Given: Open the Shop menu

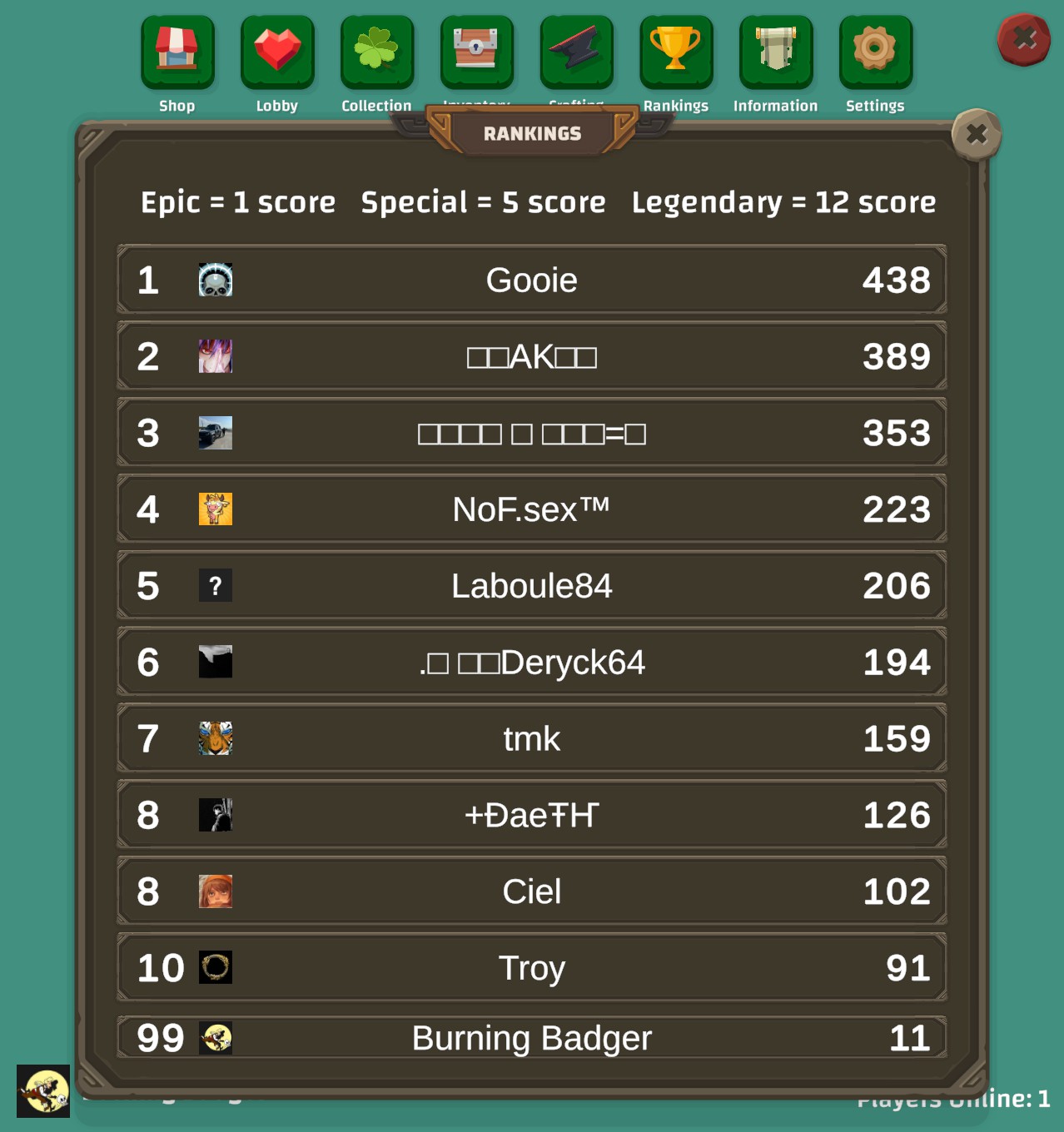Looking at the screenshot, I should coord(177,52).
